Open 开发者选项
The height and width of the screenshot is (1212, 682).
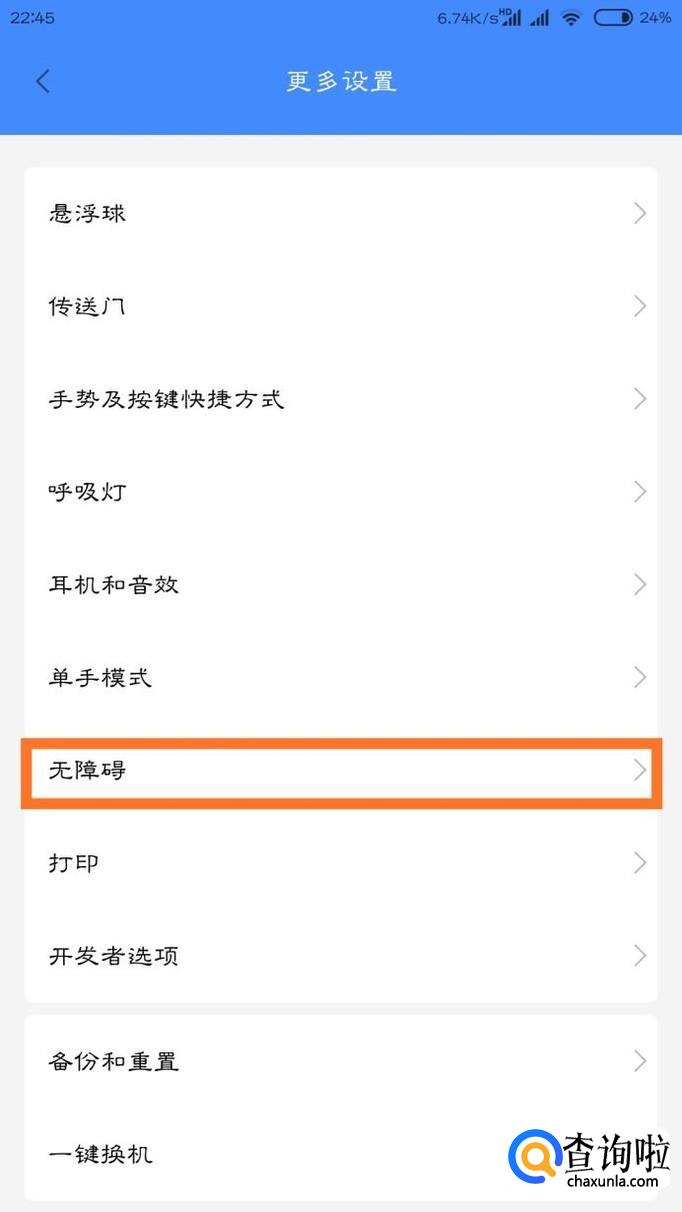coord(341,955)
